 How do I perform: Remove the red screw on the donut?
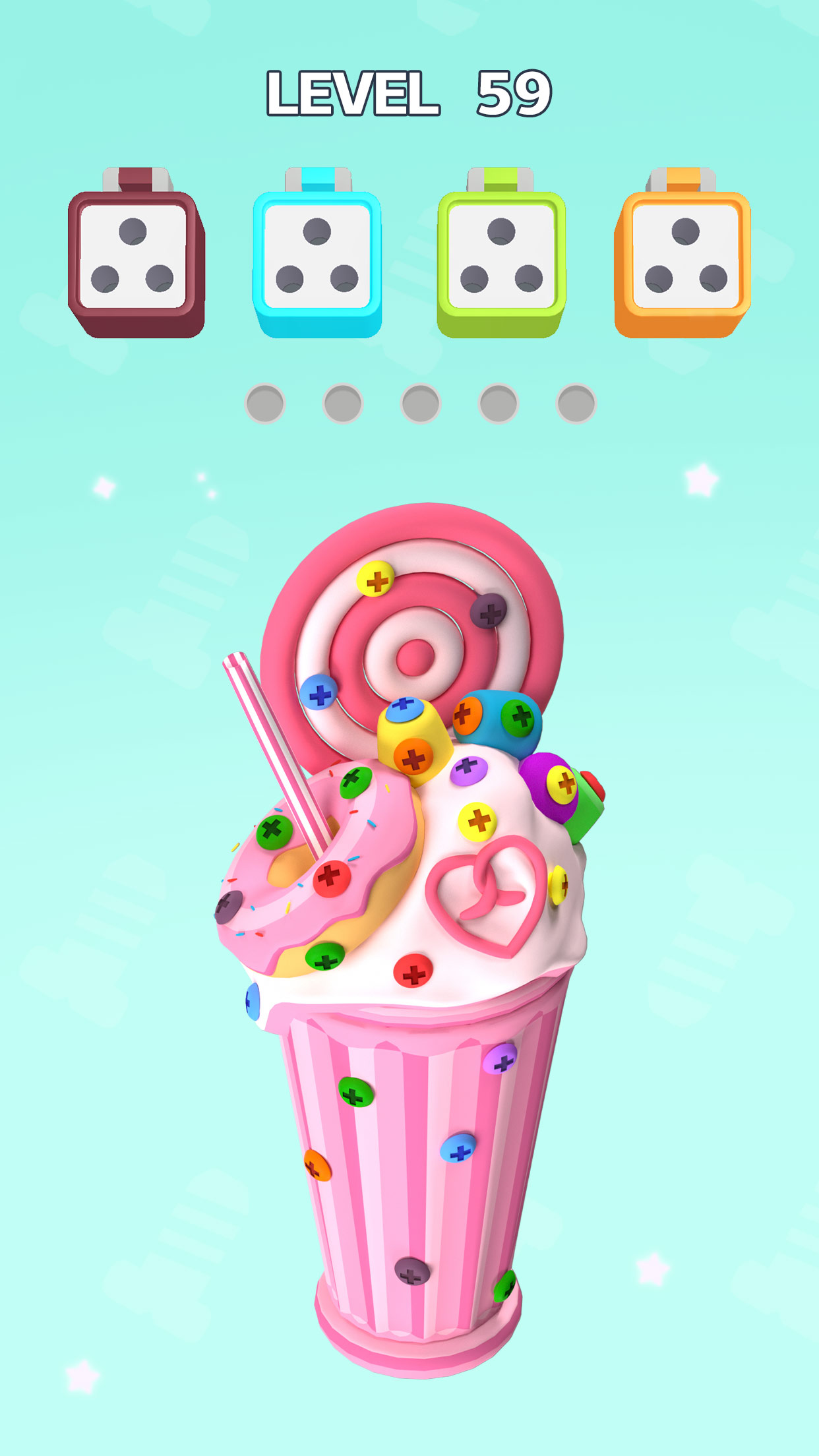coord(331,878)
